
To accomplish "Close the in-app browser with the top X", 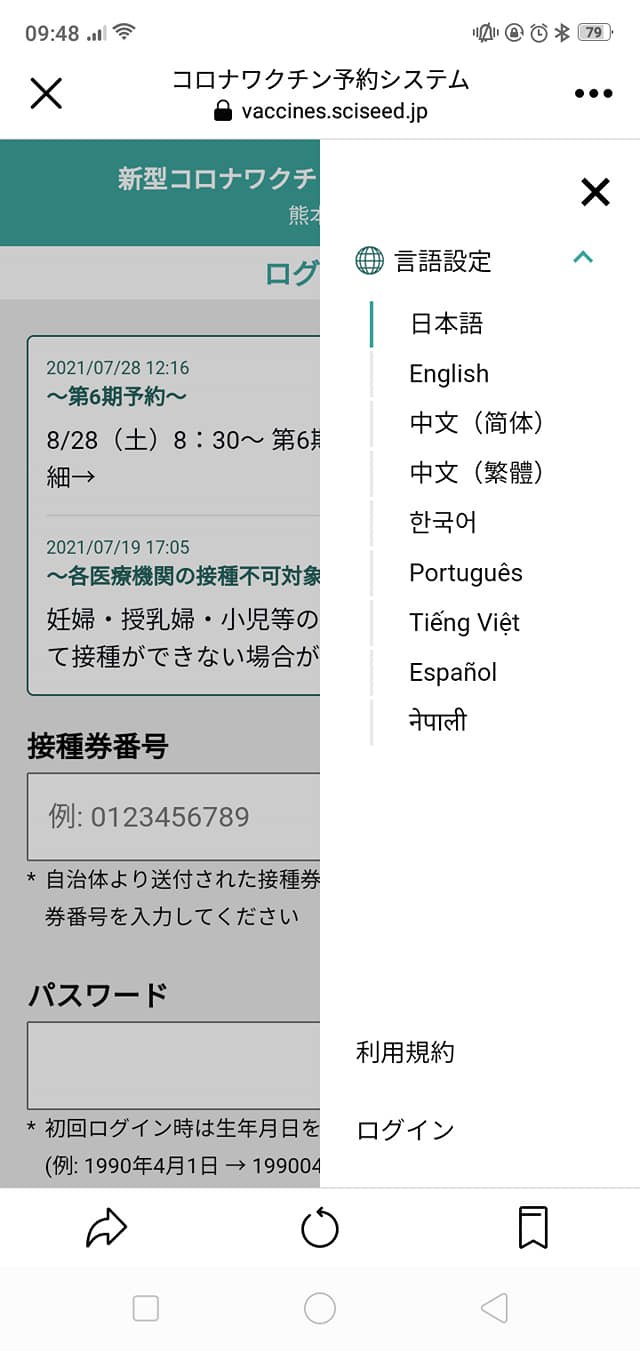I will click(x=46, y=93).
